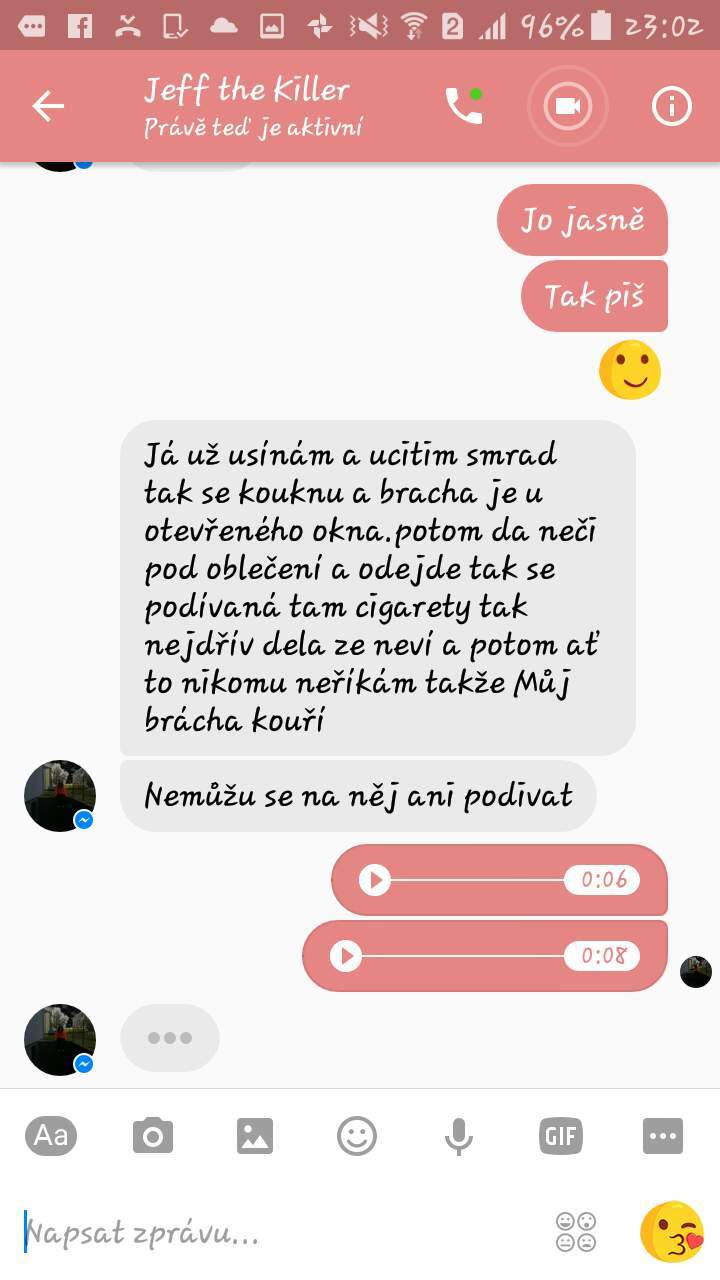Go back from the Jeff the Killer chat
Screen dimensions: 720x1280
click(48, 106)
